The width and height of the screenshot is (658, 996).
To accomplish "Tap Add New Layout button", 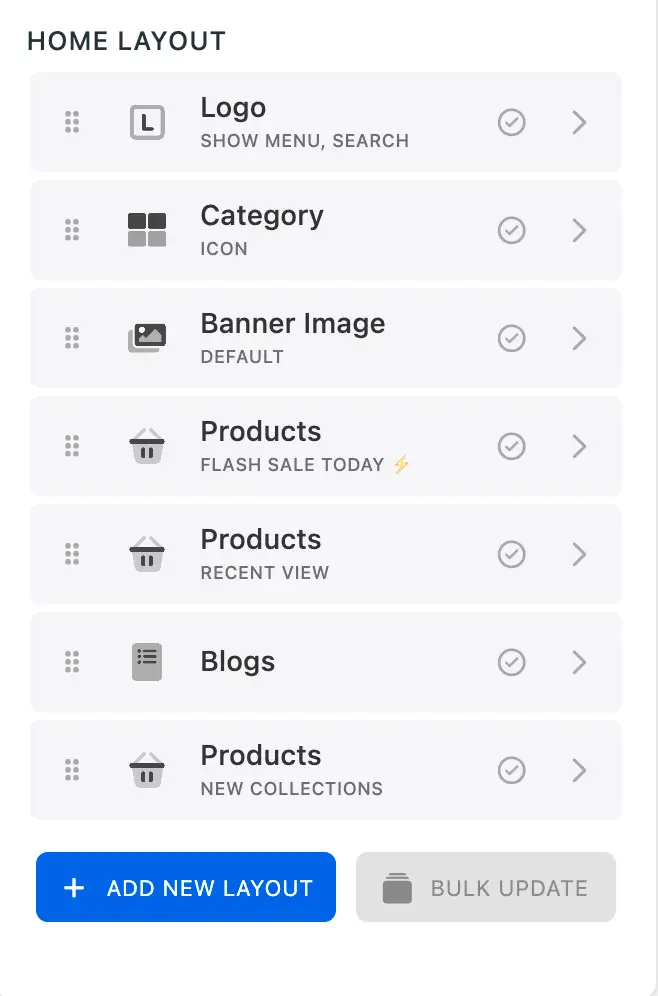I will click(x=186, y=887).
